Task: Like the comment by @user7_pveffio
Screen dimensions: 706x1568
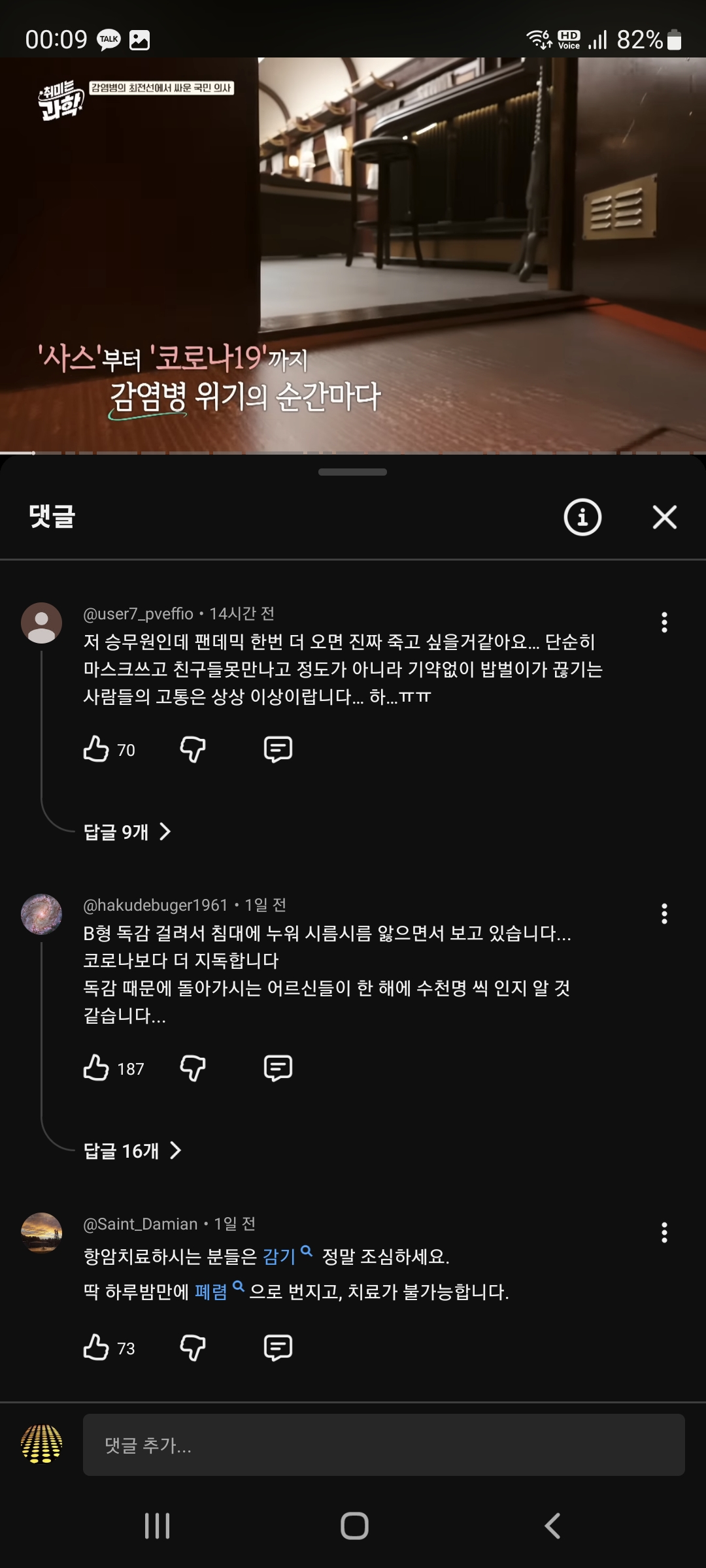Action: (96, 749)
